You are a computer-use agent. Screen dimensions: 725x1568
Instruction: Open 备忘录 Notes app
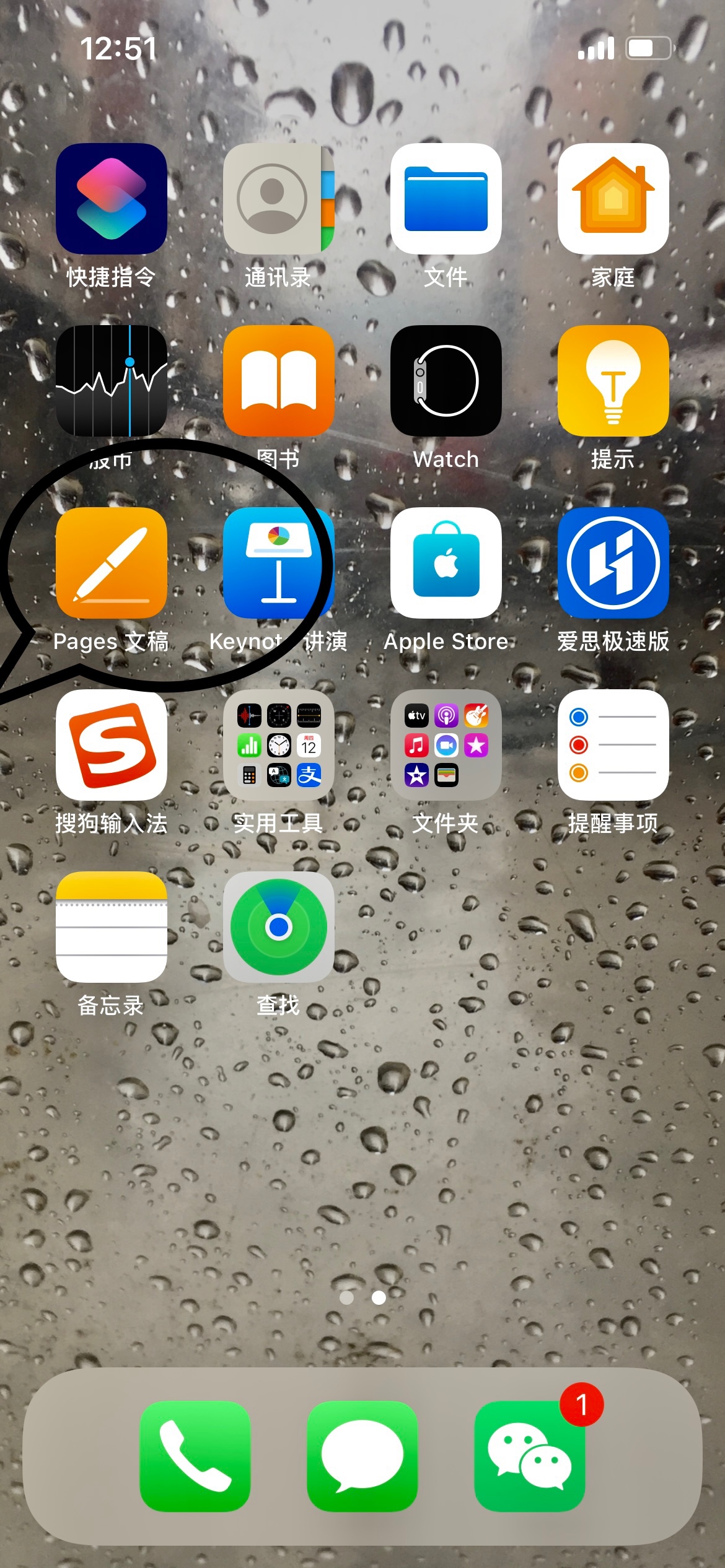[x=112, y=926]
